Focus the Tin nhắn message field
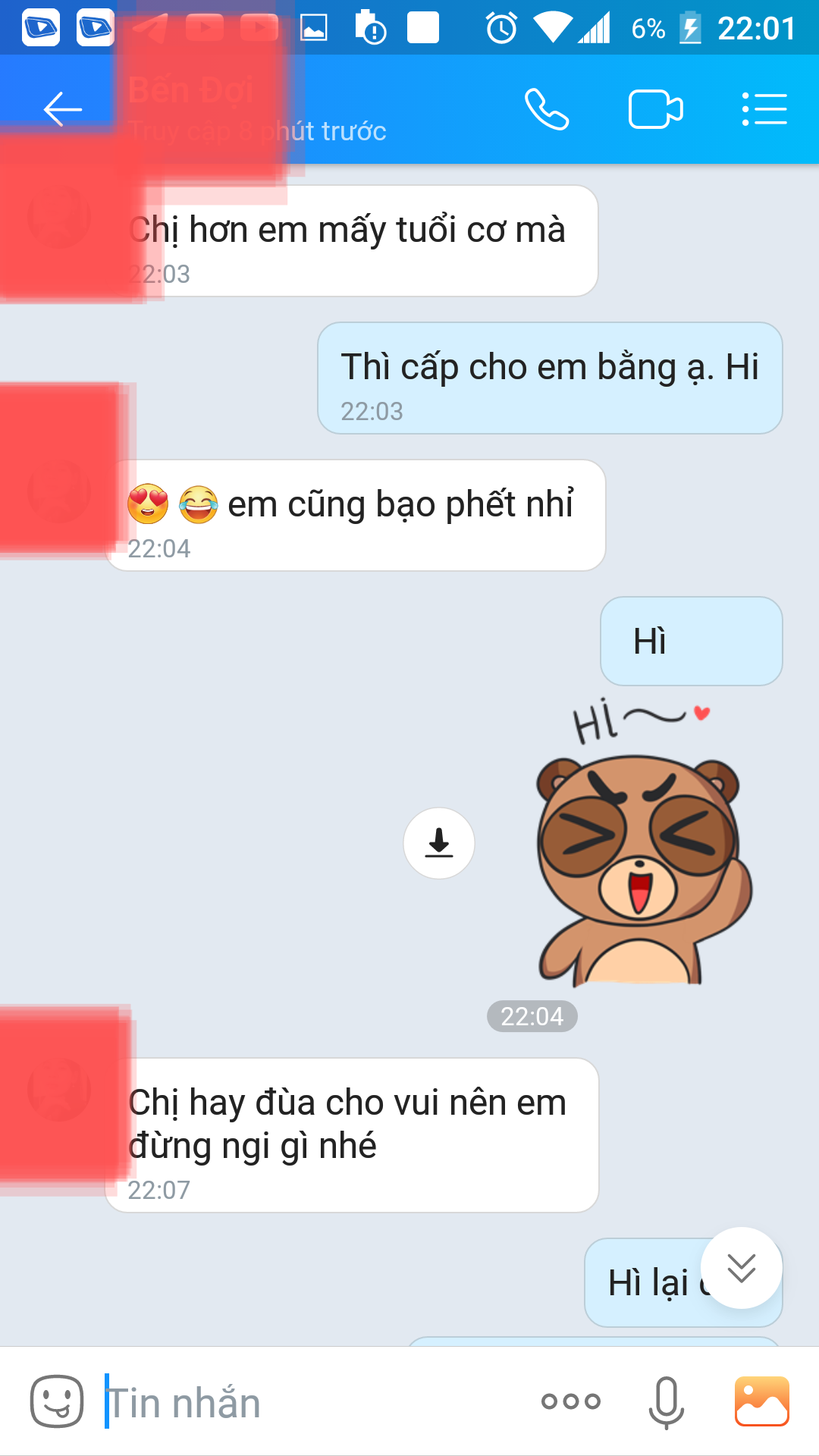819x1456 pixels. click(x=303, y=1401)
